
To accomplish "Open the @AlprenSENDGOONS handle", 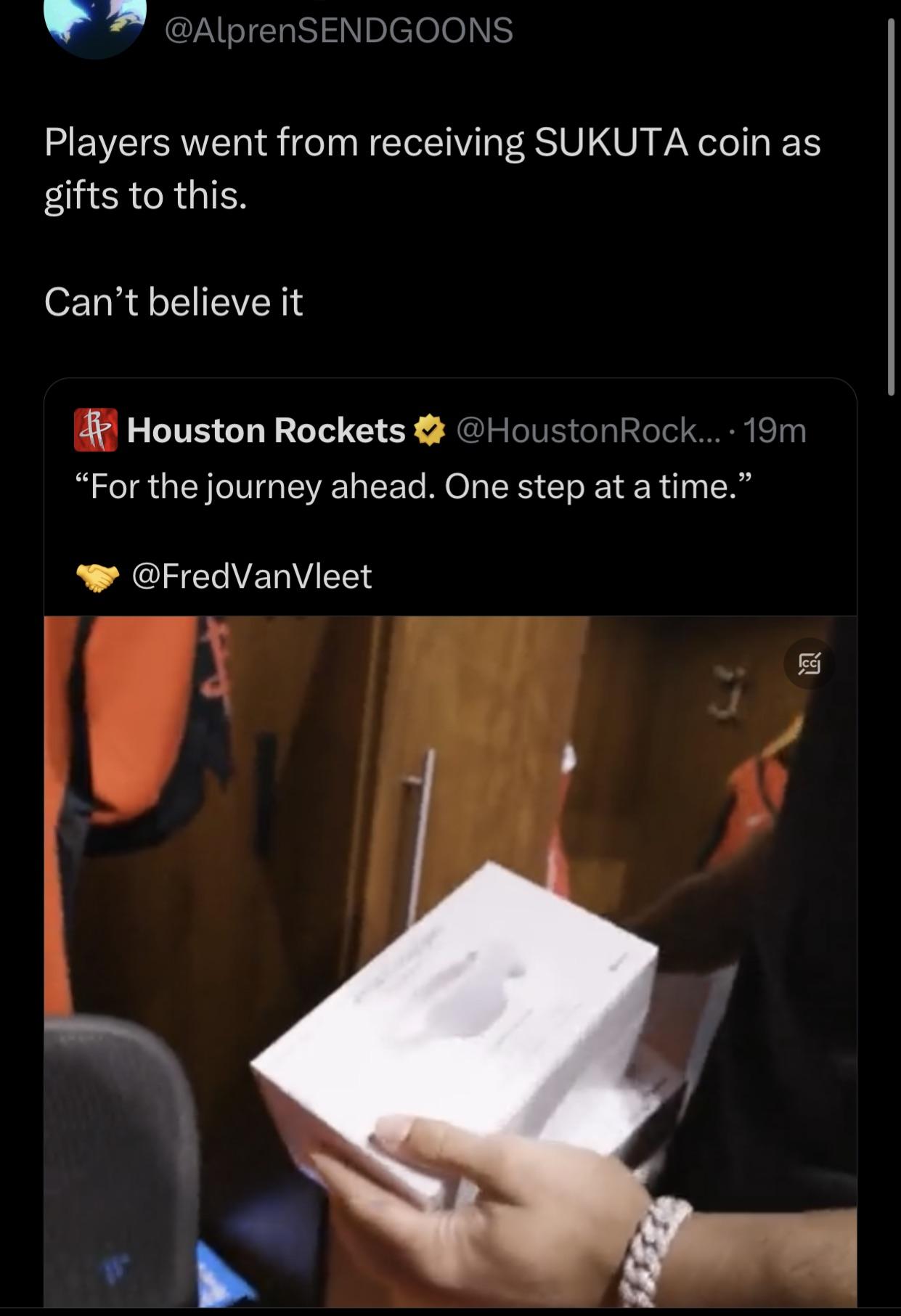I will pyautogui.click(x=339, y=30).
